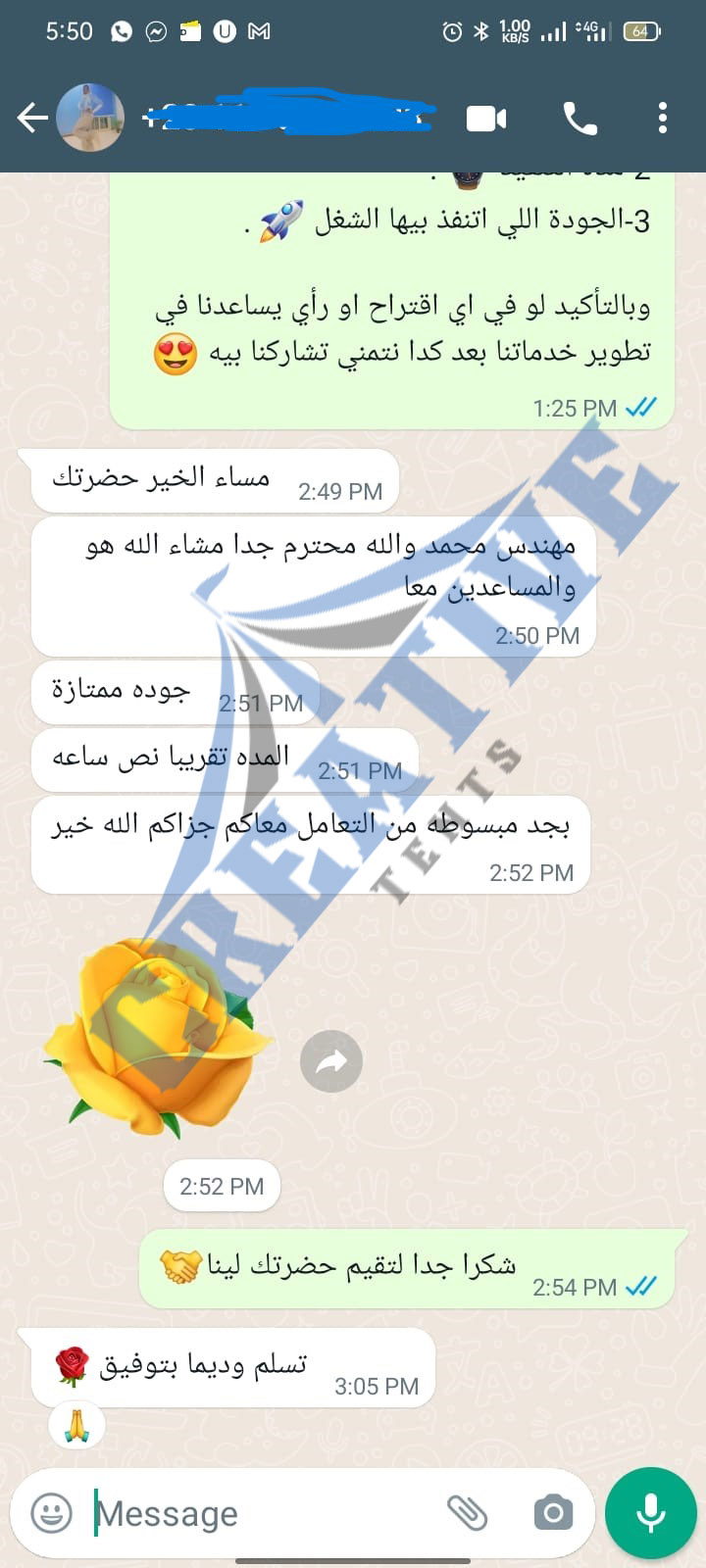Open the yellow rose sticker

(x=158, y=1037)
